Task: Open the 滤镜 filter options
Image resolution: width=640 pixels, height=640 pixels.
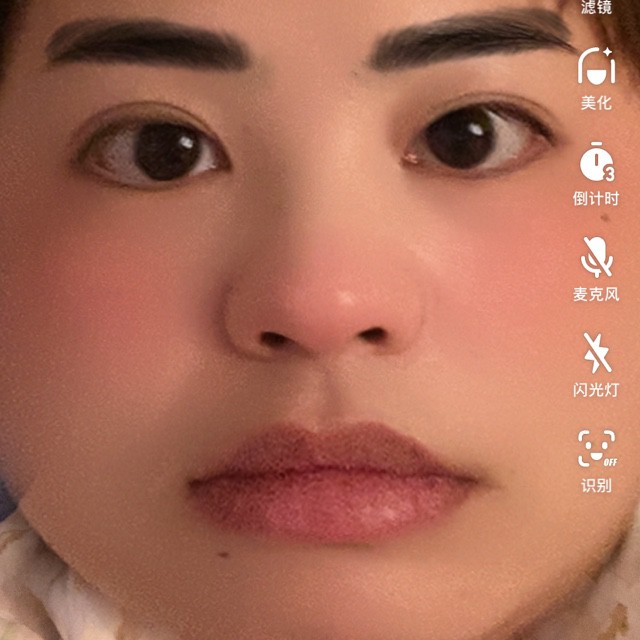Action: pyautogui.click(x=596, y=7)
